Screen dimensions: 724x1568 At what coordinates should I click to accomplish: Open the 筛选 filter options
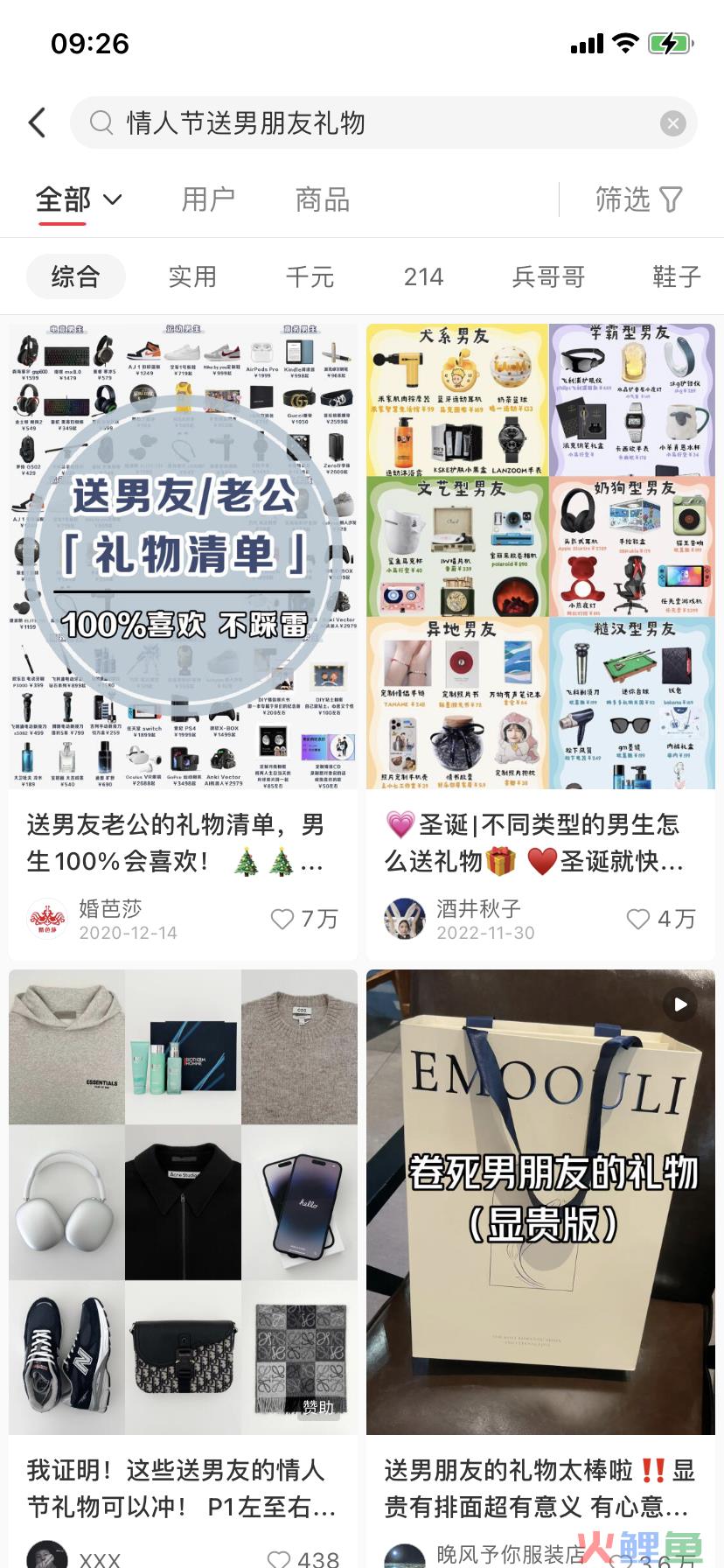coord(638,200)
